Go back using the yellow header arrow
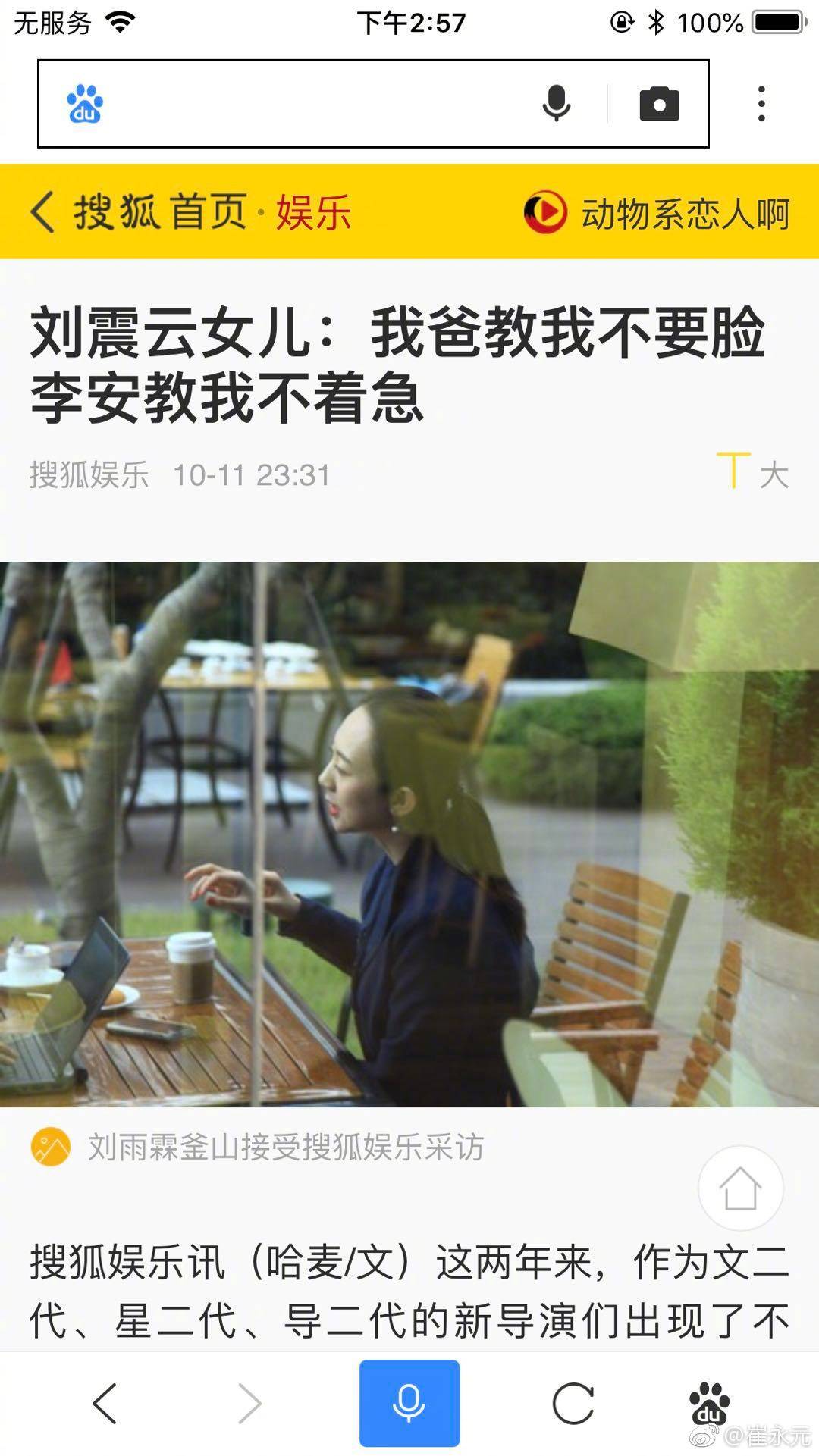Viewport: 819px width, 1456px height. 43,211
